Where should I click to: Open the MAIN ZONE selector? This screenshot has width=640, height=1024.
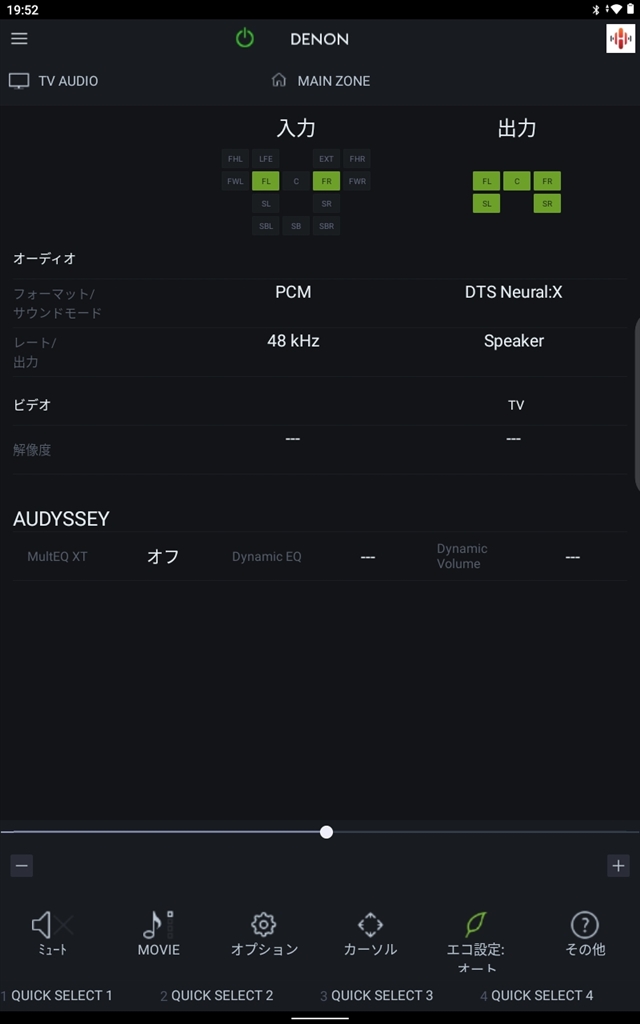[321, 81]
